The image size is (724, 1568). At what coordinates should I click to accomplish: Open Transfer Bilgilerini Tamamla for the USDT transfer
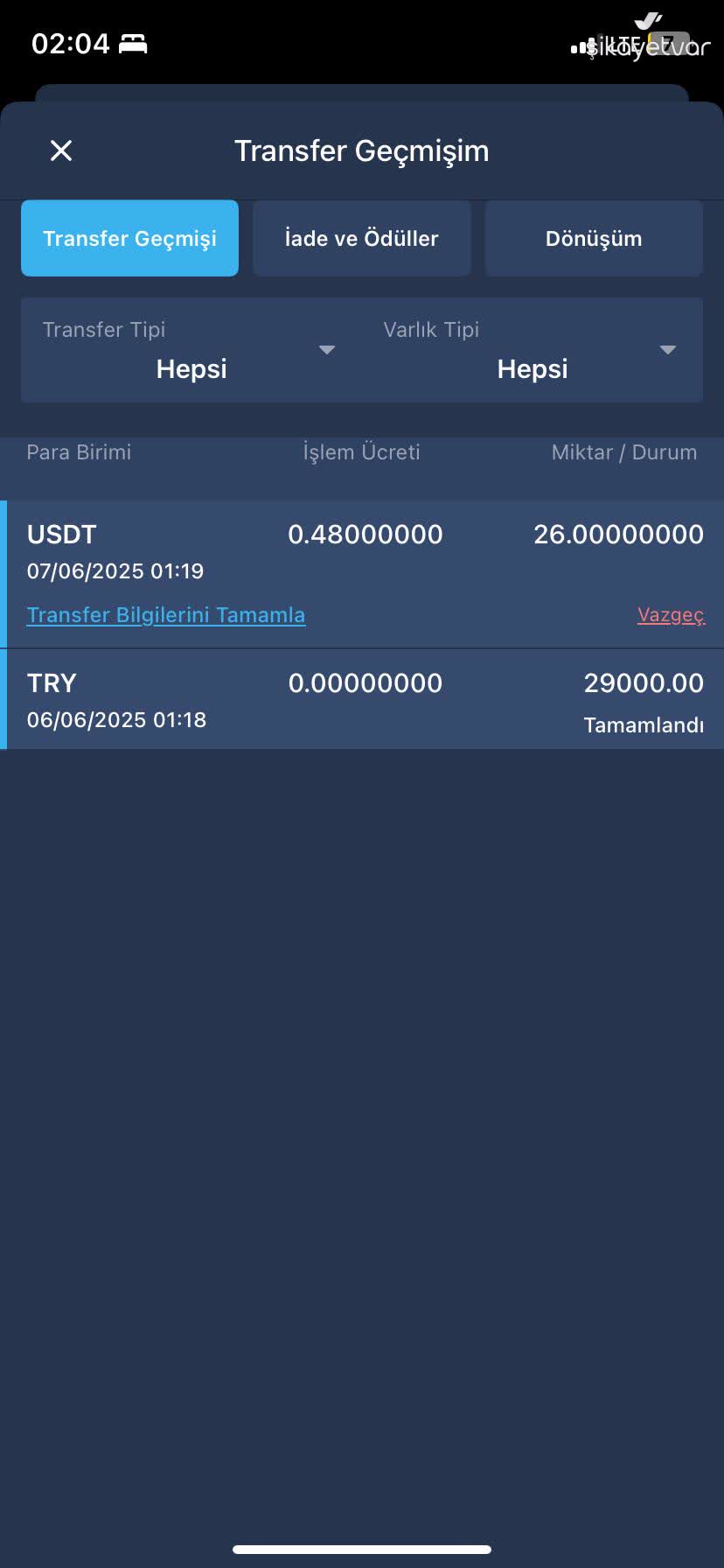click(166, 614)
